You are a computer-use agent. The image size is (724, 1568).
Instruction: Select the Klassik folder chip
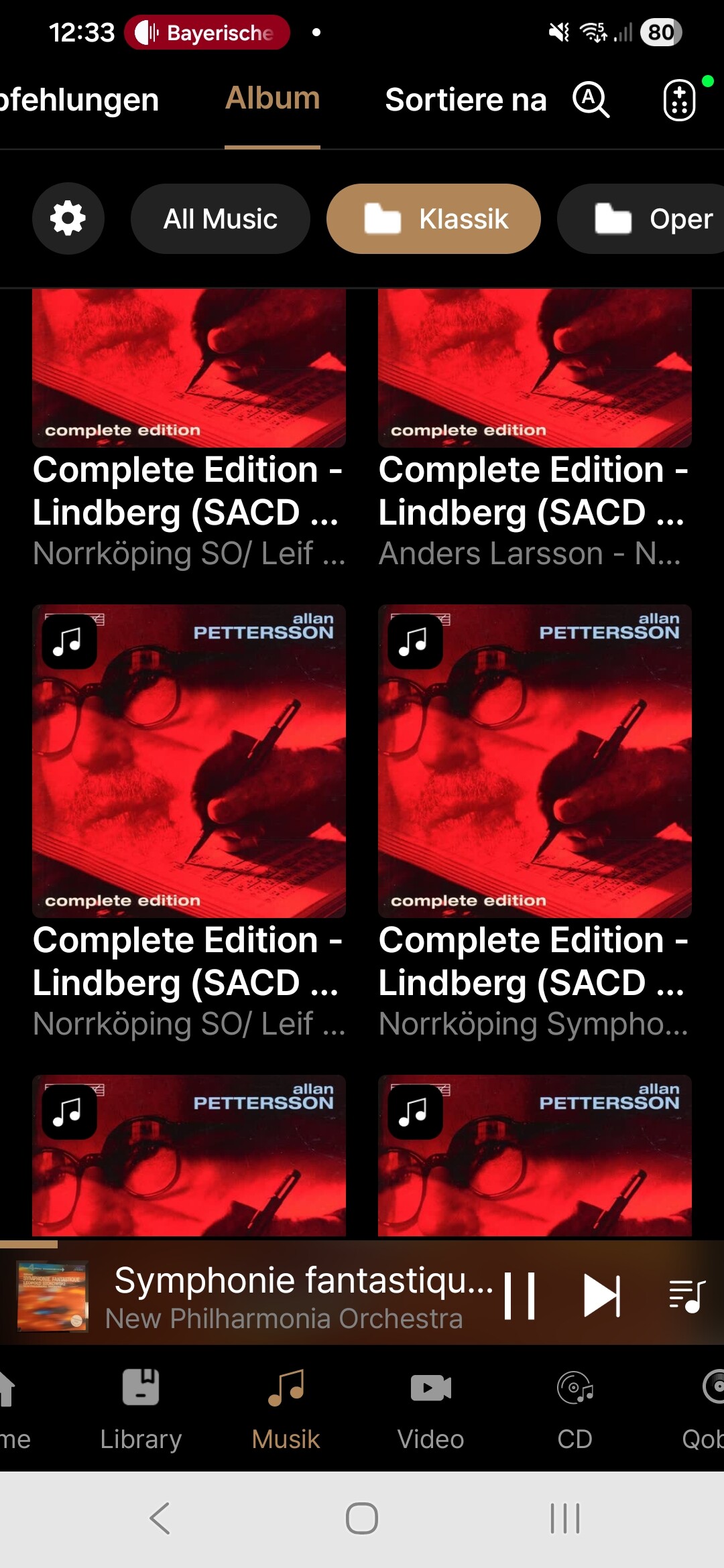pos(434,219)
